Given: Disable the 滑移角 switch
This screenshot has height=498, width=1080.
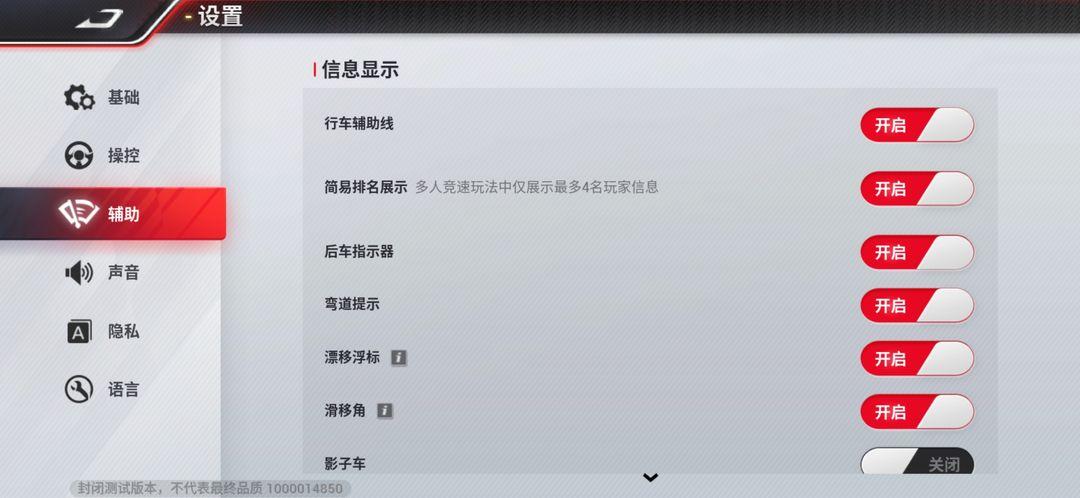Looking at the screenshot, I should click(x=916, y=411).
